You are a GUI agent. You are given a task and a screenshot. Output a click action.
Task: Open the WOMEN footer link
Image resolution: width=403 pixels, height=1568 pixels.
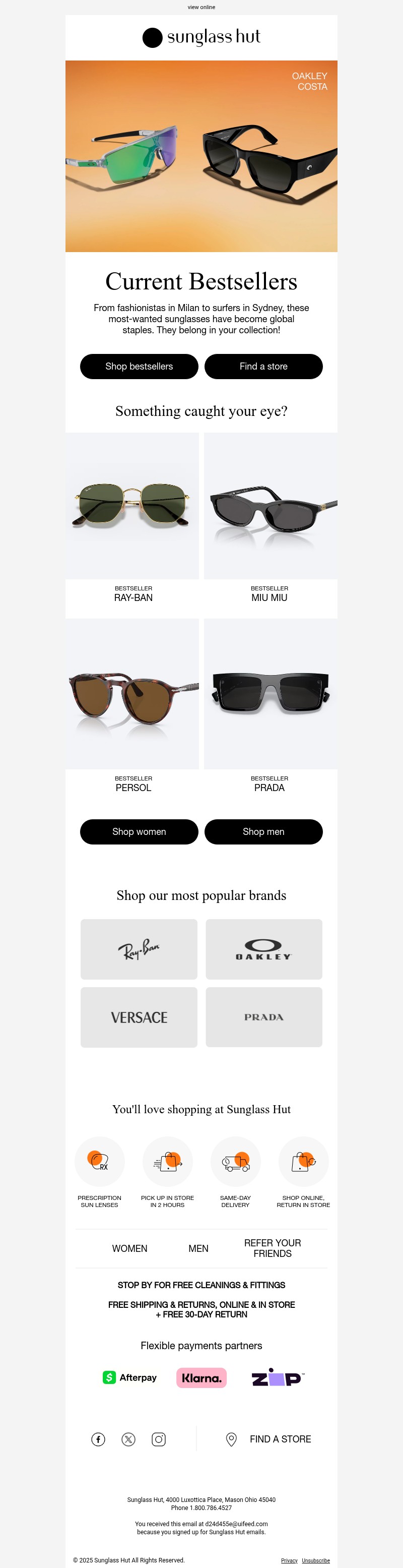(129, 1248)
